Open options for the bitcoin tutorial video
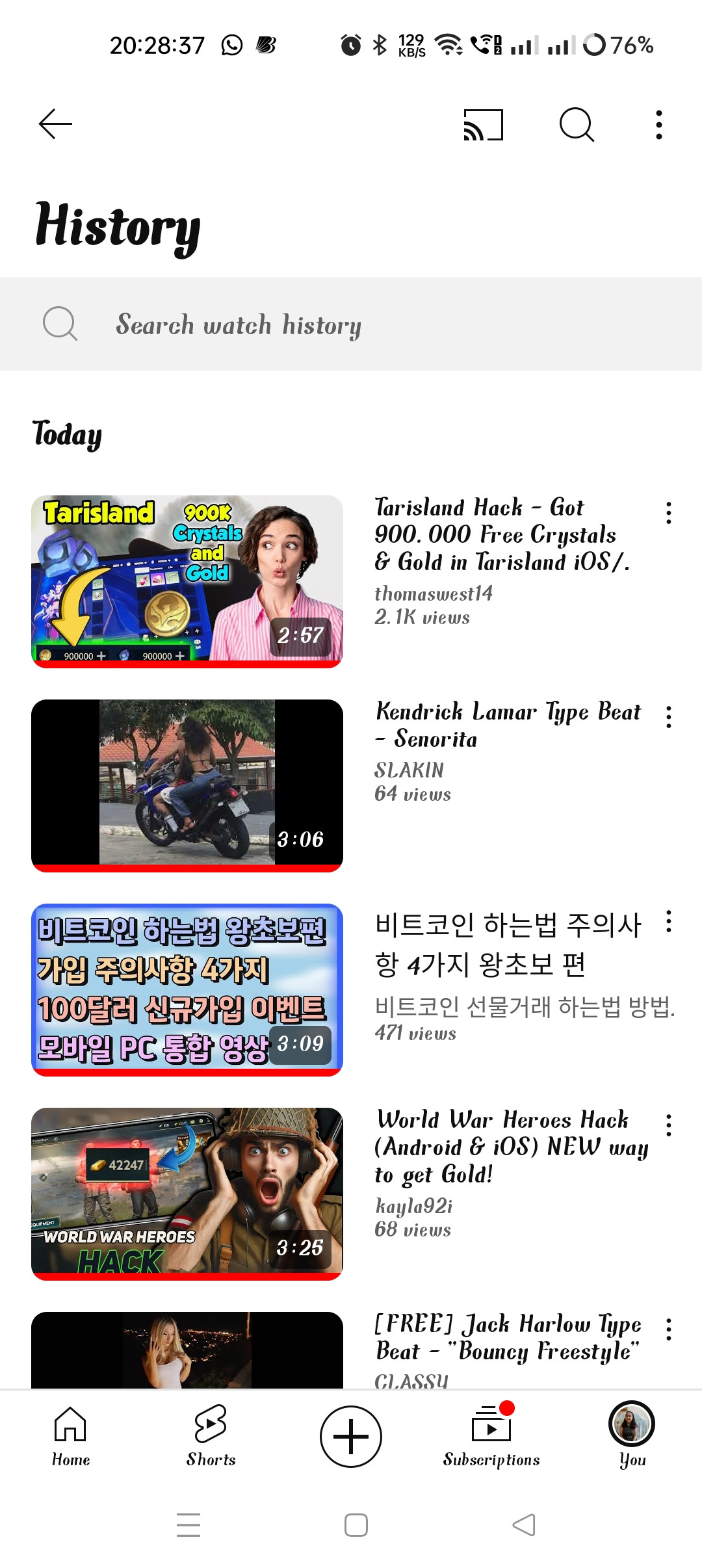This screenshot has width=702, height=1568. (x=668, y=921)
